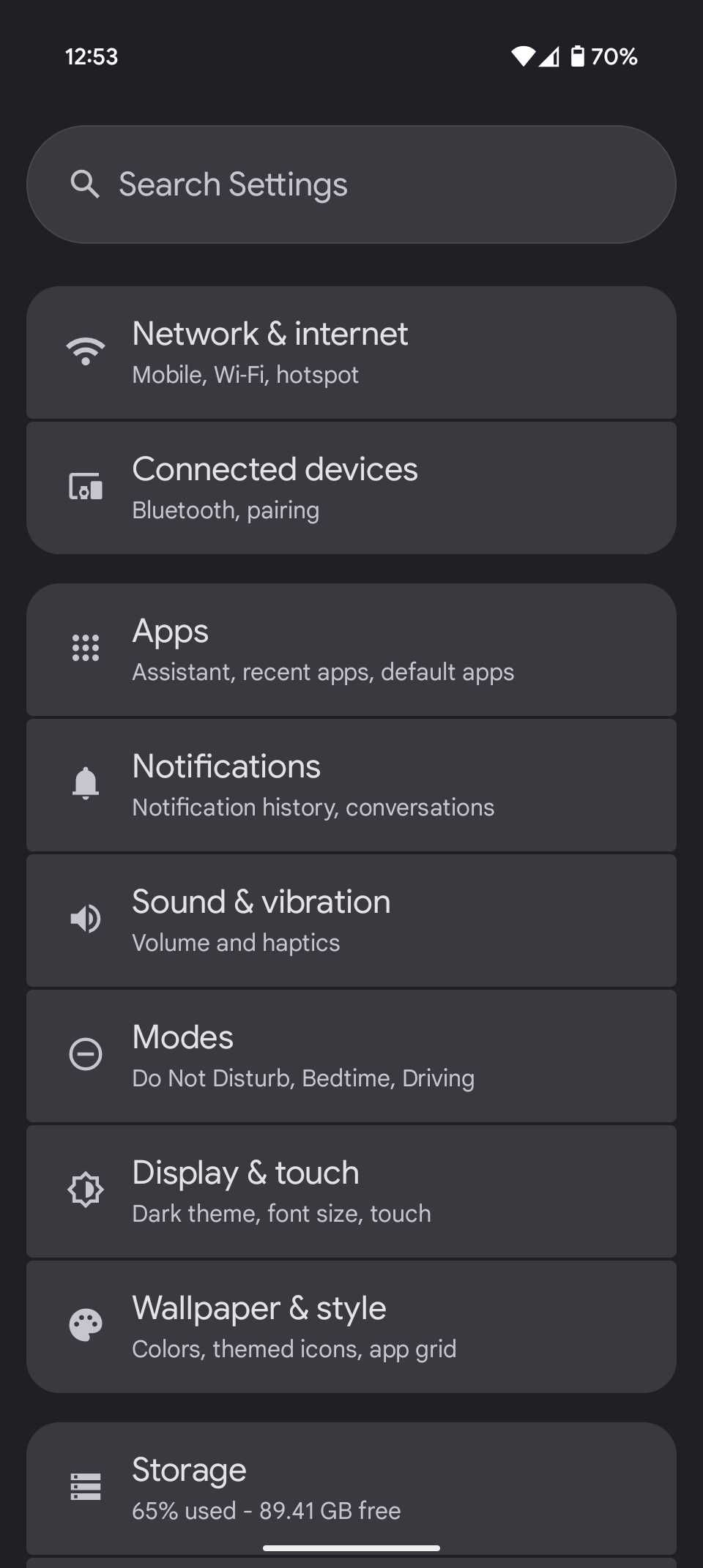This screenshot has height=1568, width=703.
Task: Go to Wallpaper & style
Action: coord(351,1327)
